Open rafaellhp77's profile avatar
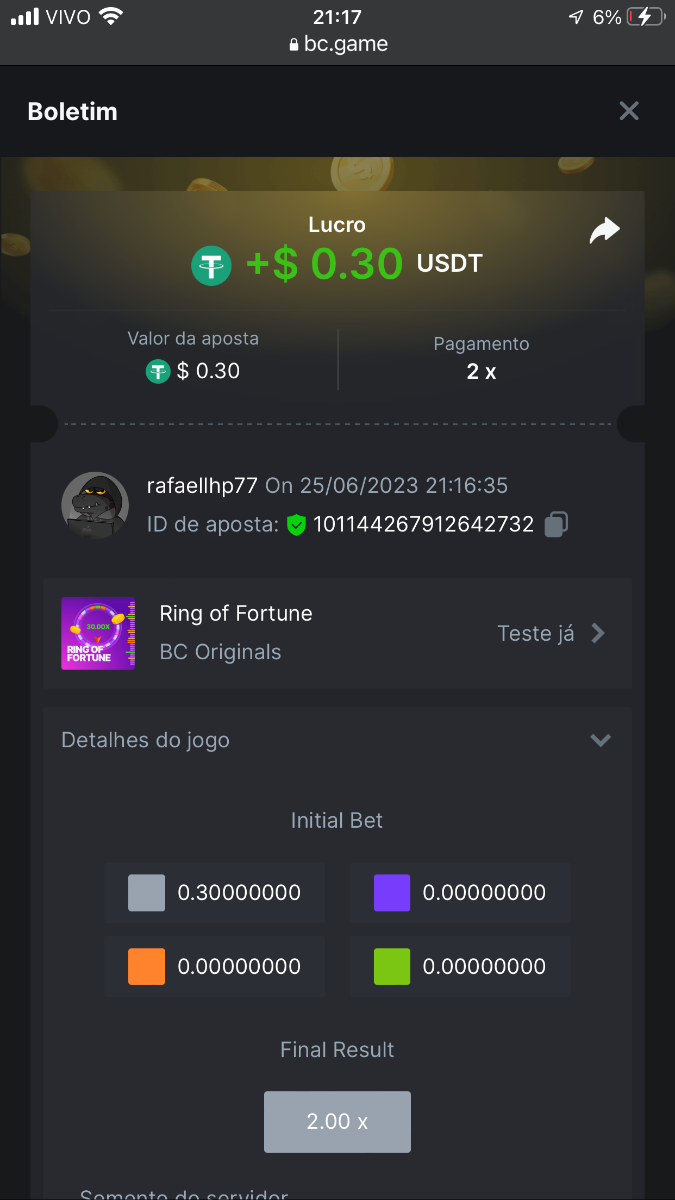 [95, 506]
